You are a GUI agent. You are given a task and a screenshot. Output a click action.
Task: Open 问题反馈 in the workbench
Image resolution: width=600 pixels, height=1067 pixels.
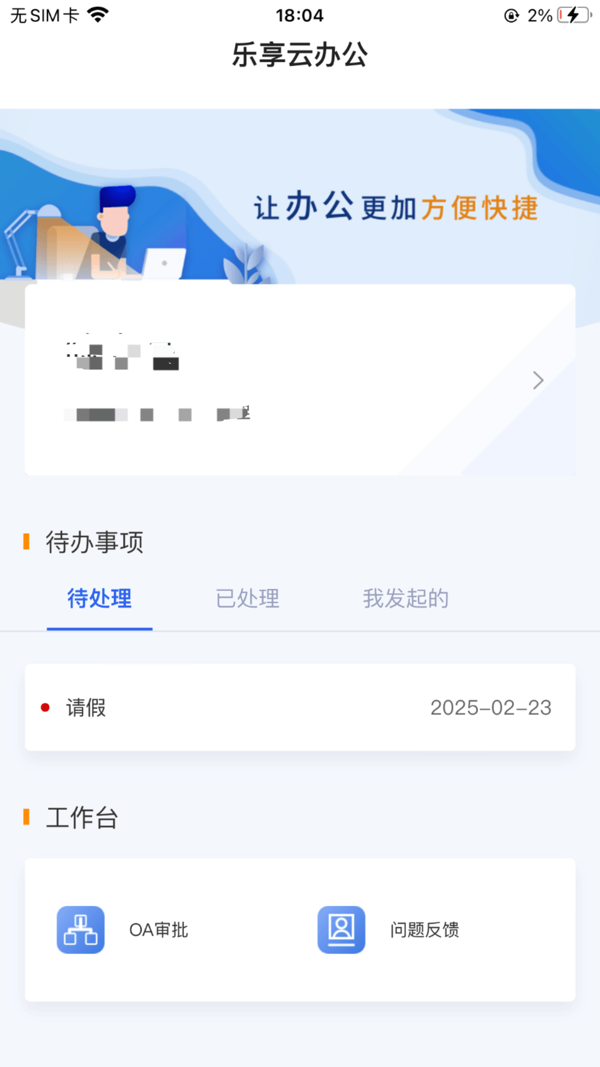(388, 930)
